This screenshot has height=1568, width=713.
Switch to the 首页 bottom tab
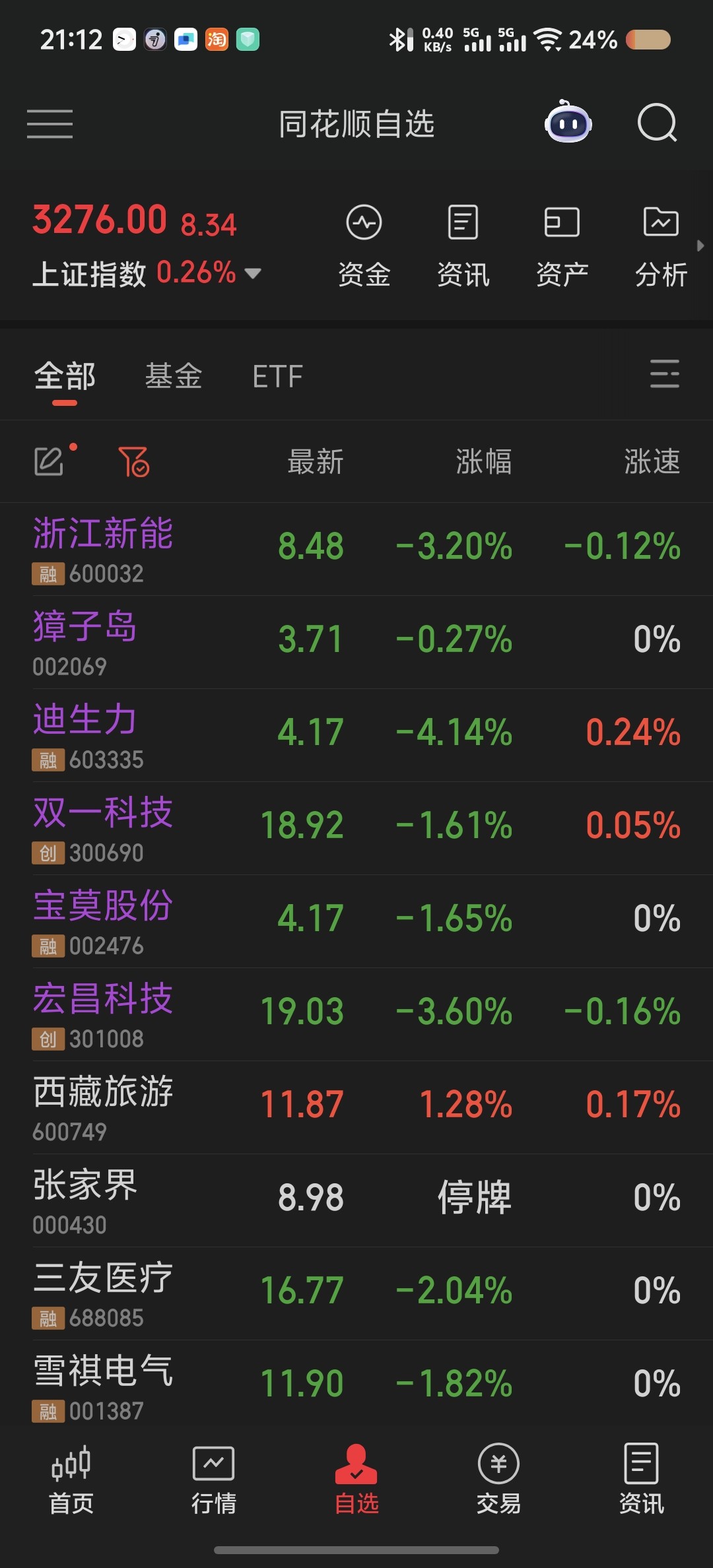pyautogui.click(x=71, y=1480)
